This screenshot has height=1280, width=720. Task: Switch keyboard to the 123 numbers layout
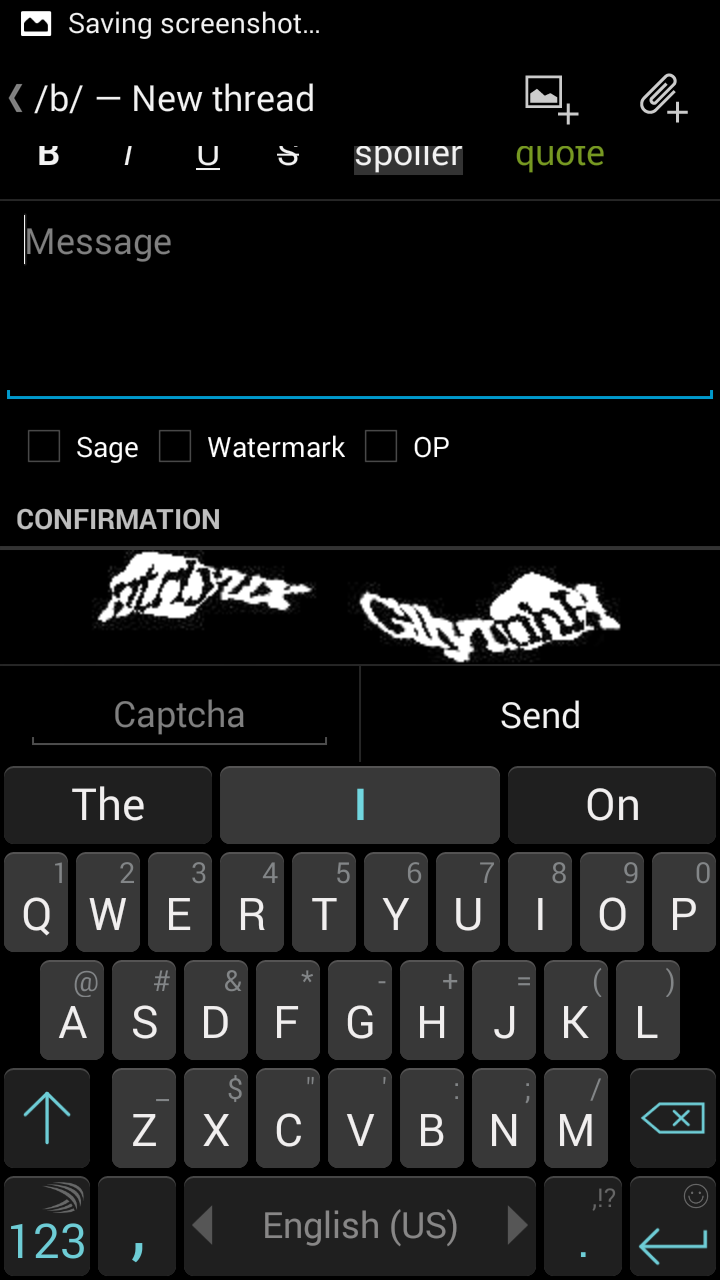[48, 1228]
